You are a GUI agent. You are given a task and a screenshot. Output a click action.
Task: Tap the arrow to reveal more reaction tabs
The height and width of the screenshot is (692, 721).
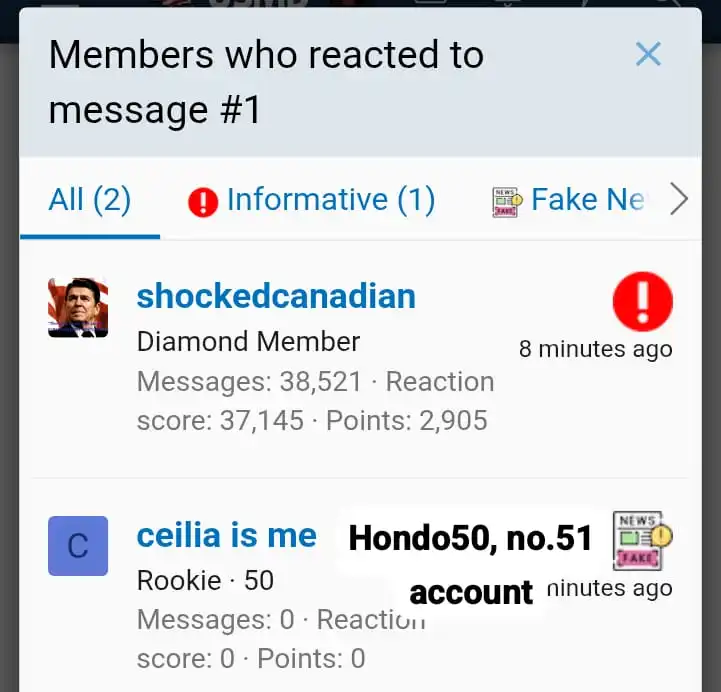[679, 200]
